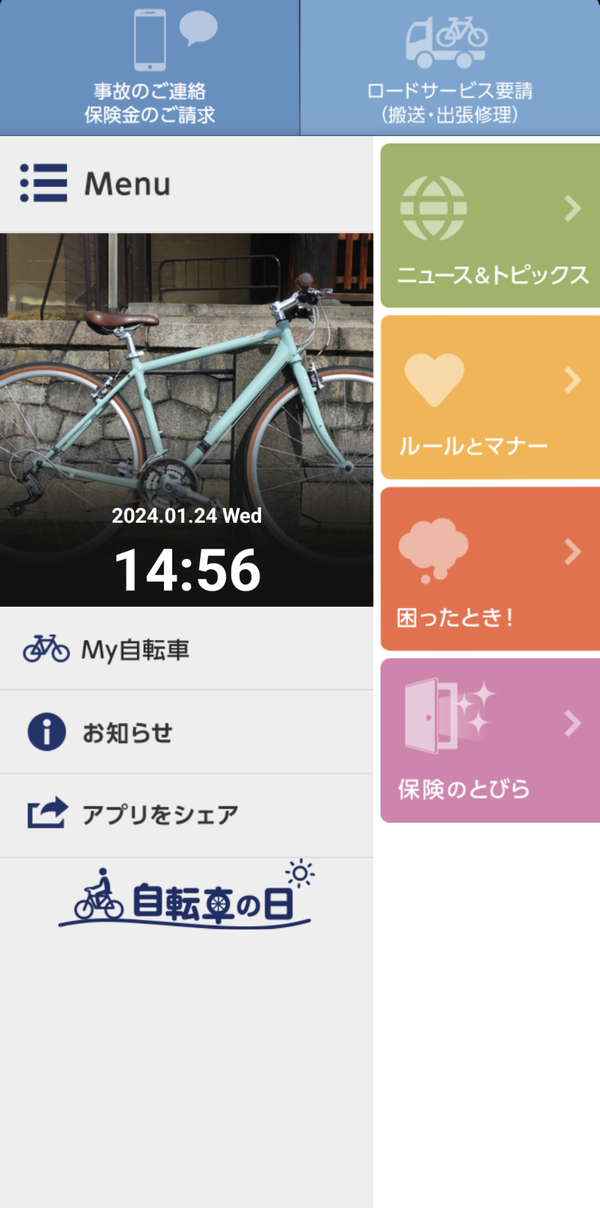Request ロードサービス要請 road service

(x=450, y=67)
